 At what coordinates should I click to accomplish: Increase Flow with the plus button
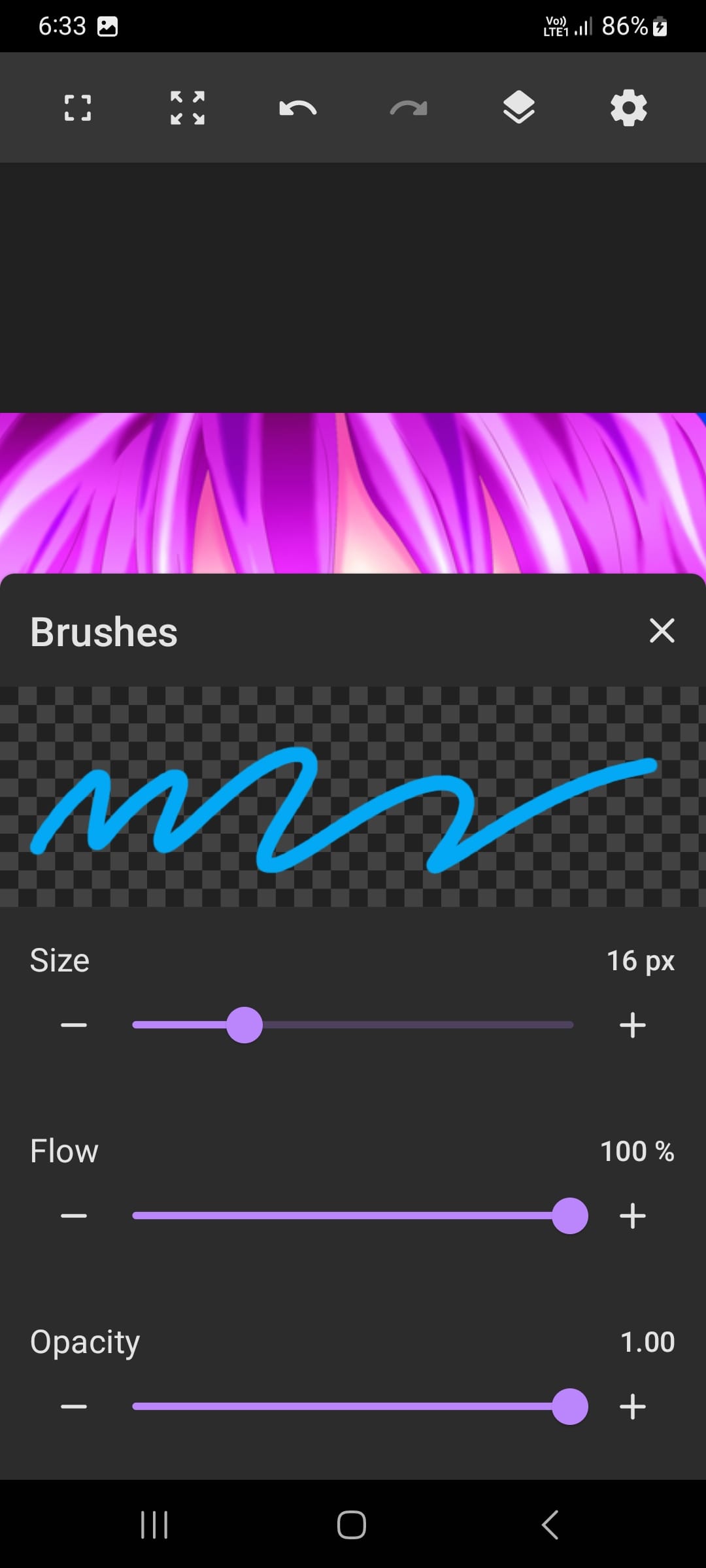click(x=631, y=1215)
